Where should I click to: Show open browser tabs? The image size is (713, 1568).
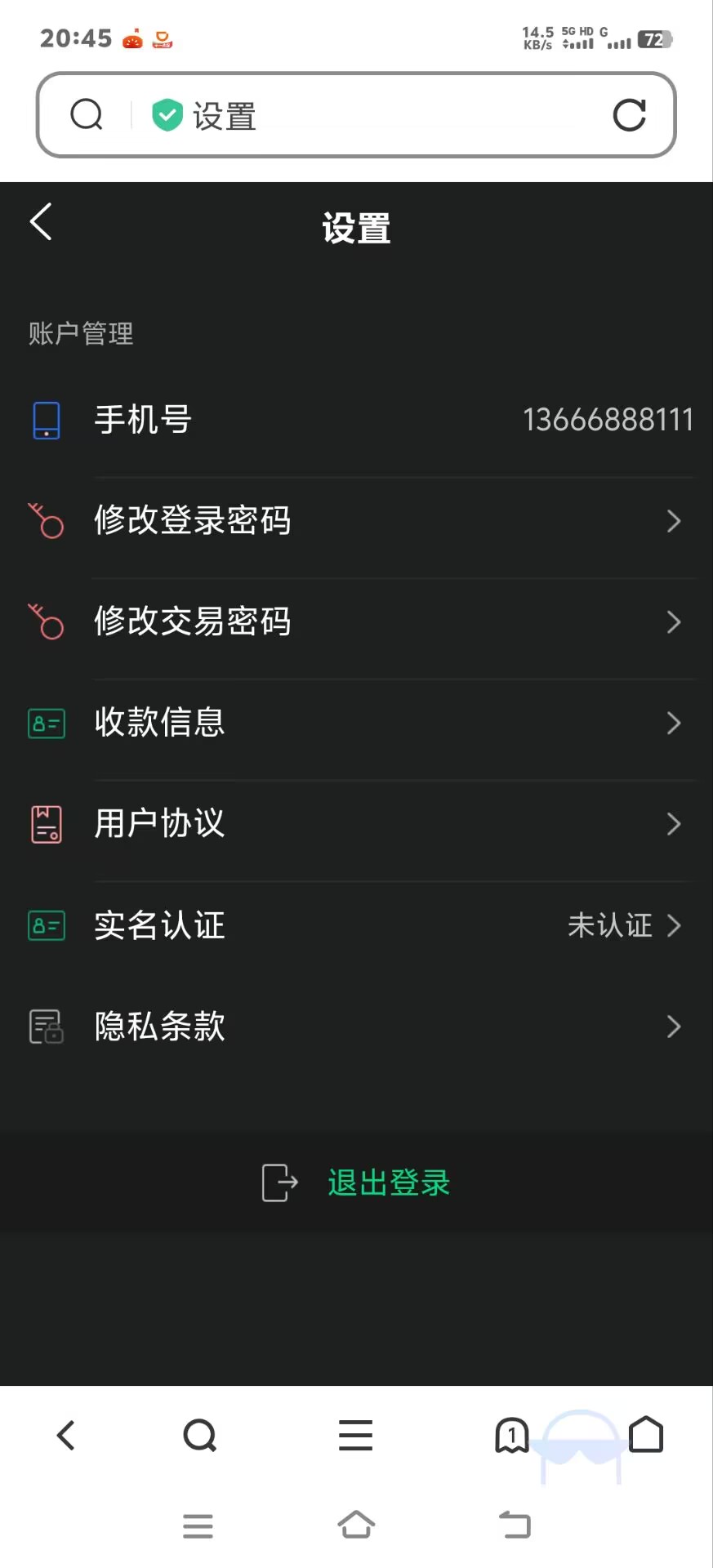(512, 1435)
